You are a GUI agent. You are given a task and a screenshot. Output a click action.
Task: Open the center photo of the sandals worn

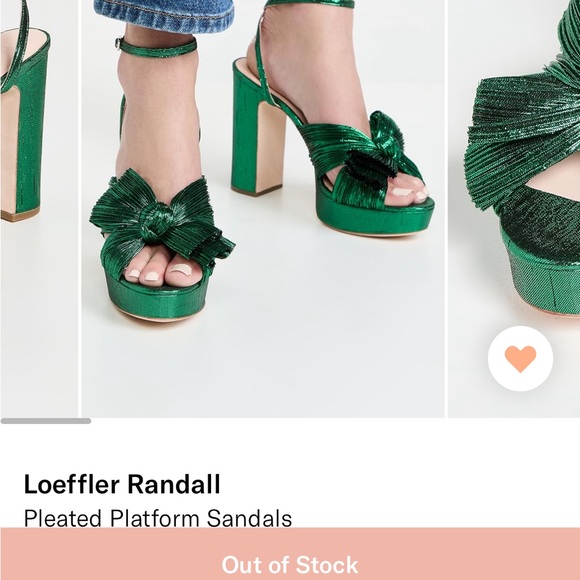(x=263, y=209)
